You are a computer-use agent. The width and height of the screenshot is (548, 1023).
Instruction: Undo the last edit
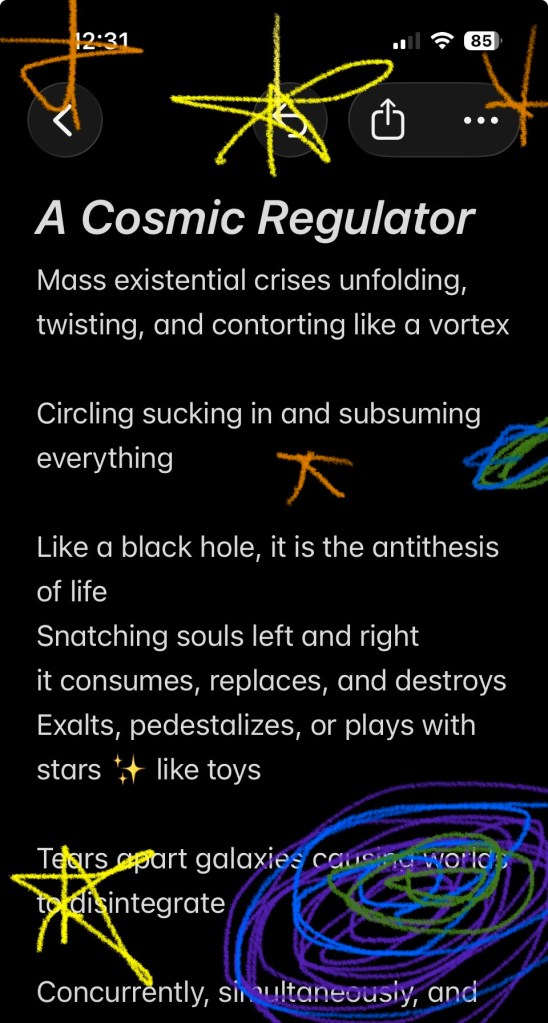(x=290, y=120)
